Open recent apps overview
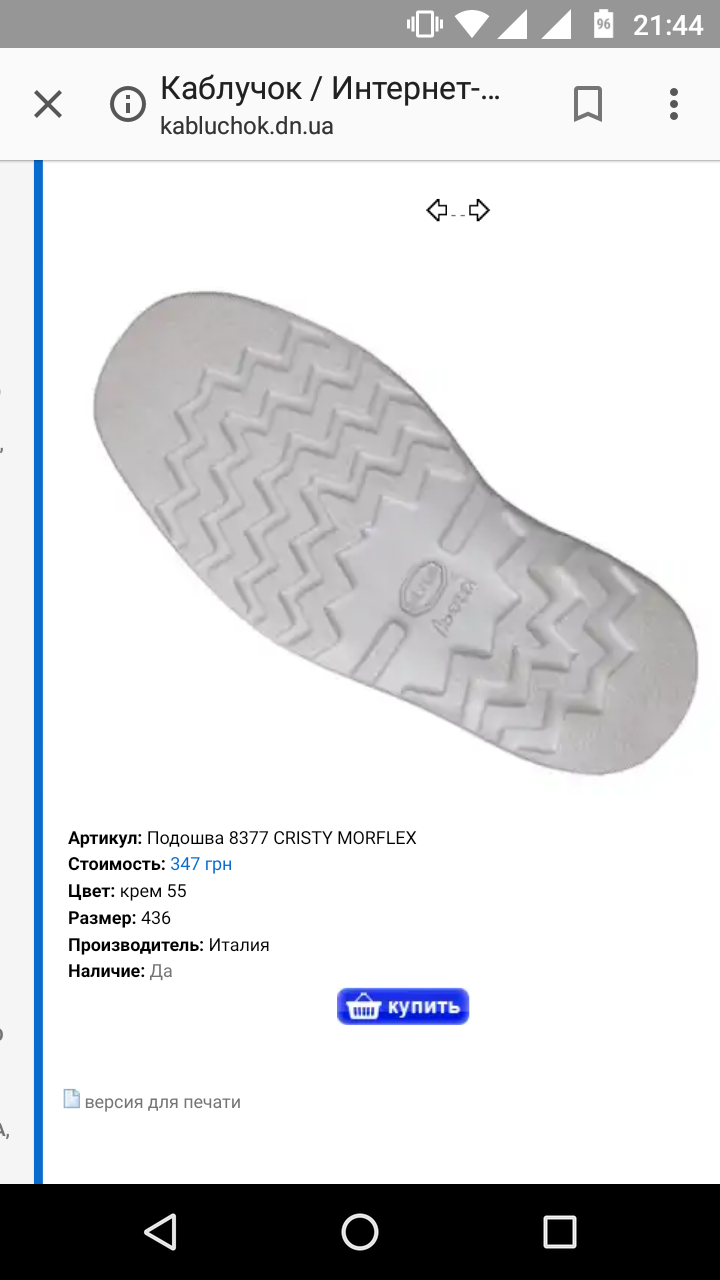 [560, 1232]
